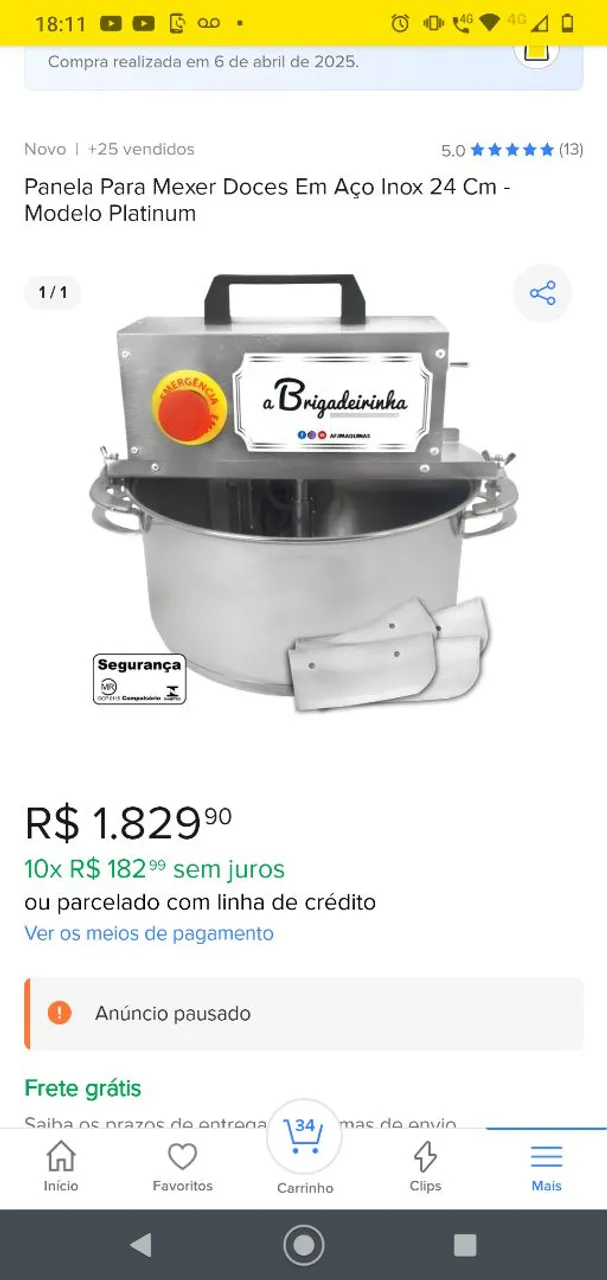Screen dimensions: 607x1280
Task: Share this product listing
Action: coord(542,293)
